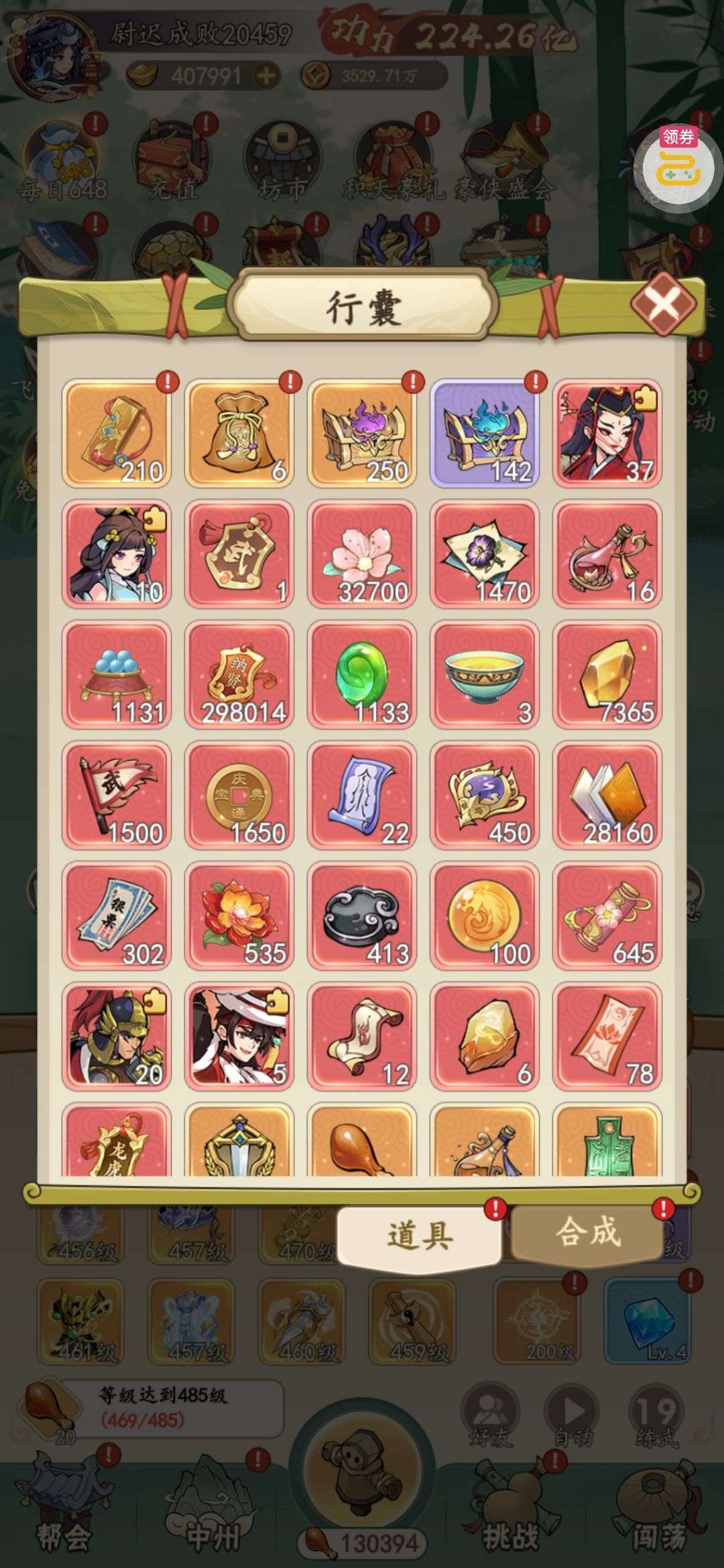This screenshot has height=1568, width=724.
Task: Open the purple flame chest with 250
Action: (362, 434)
